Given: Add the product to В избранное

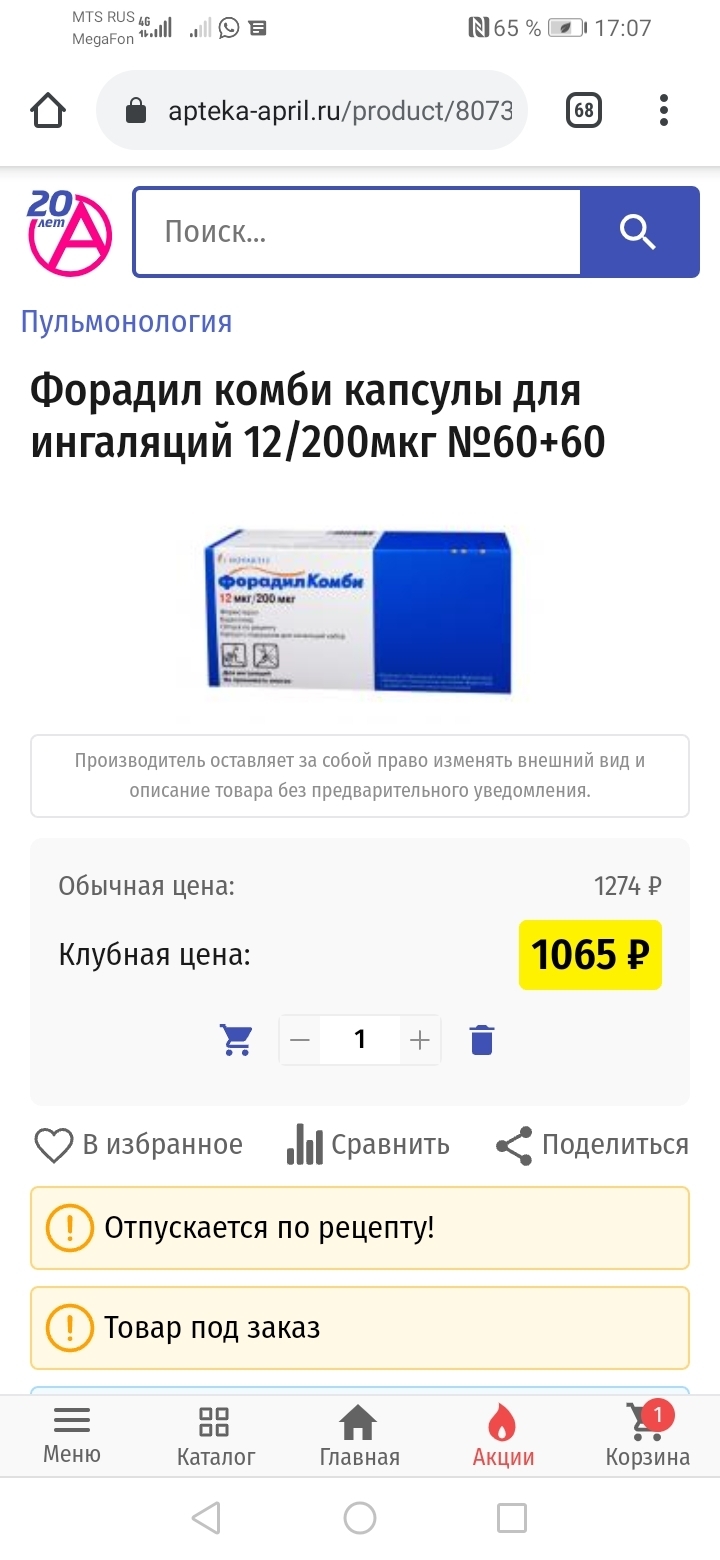Looking at the screenshot, I should click(138, 1145).
